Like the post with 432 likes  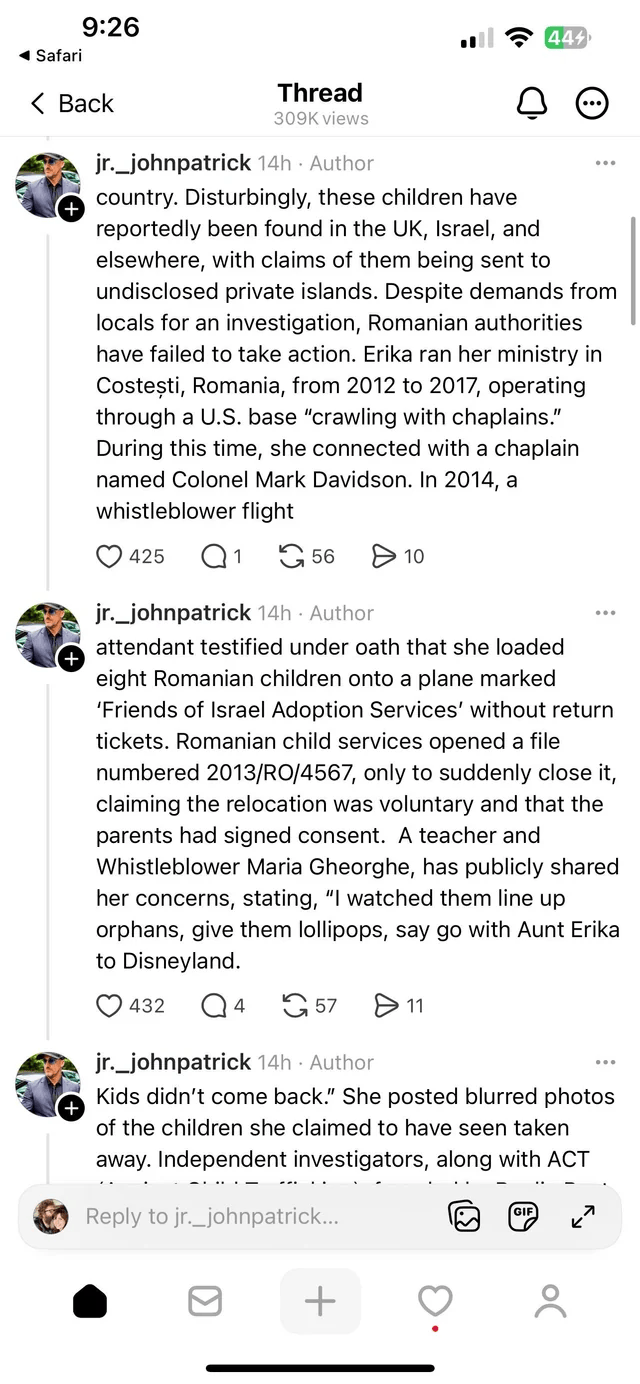point(110,1005)
